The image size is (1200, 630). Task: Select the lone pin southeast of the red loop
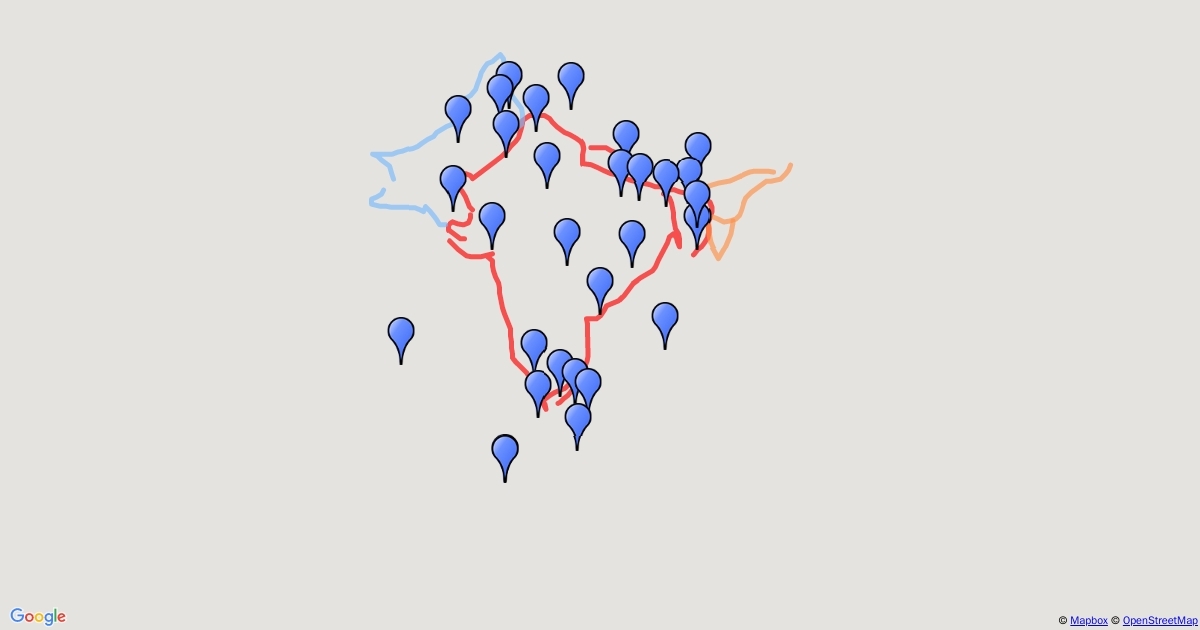point(665,326)
